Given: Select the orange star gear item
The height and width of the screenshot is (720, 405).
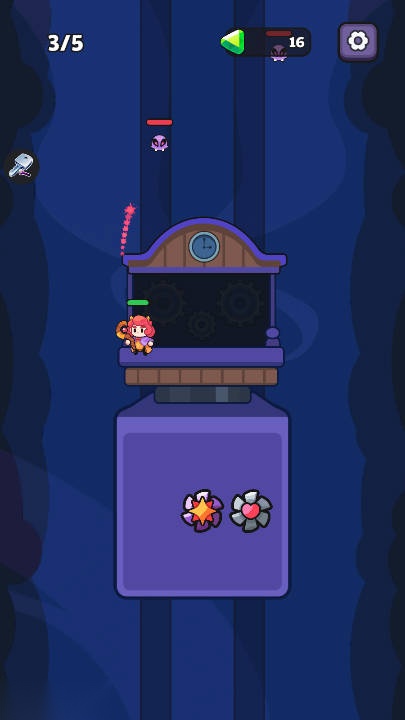Looking at the screenshot, I should [202, 511].
